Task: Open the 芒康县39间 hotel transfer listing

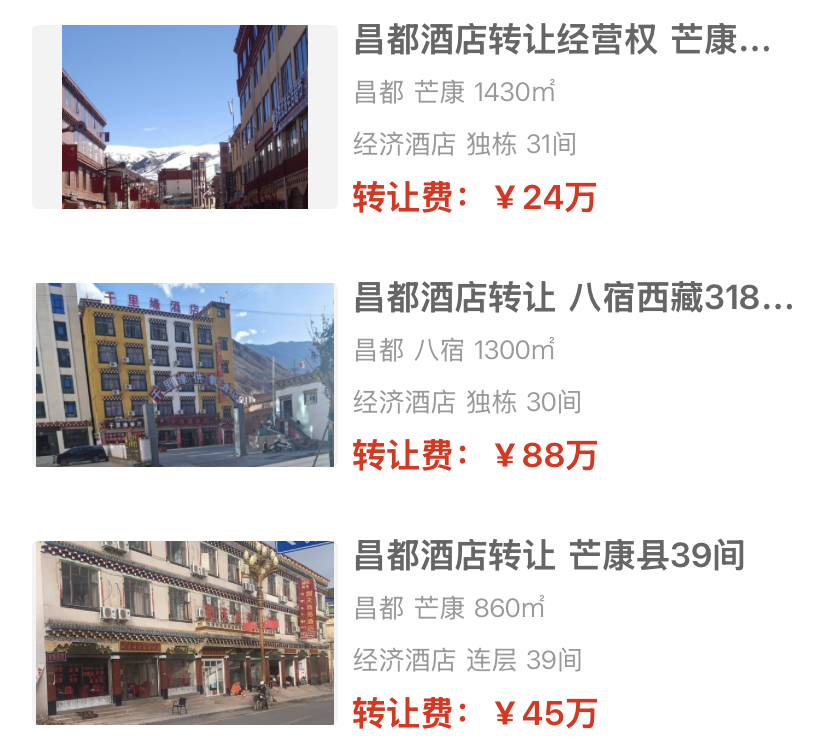Action: 550,556
